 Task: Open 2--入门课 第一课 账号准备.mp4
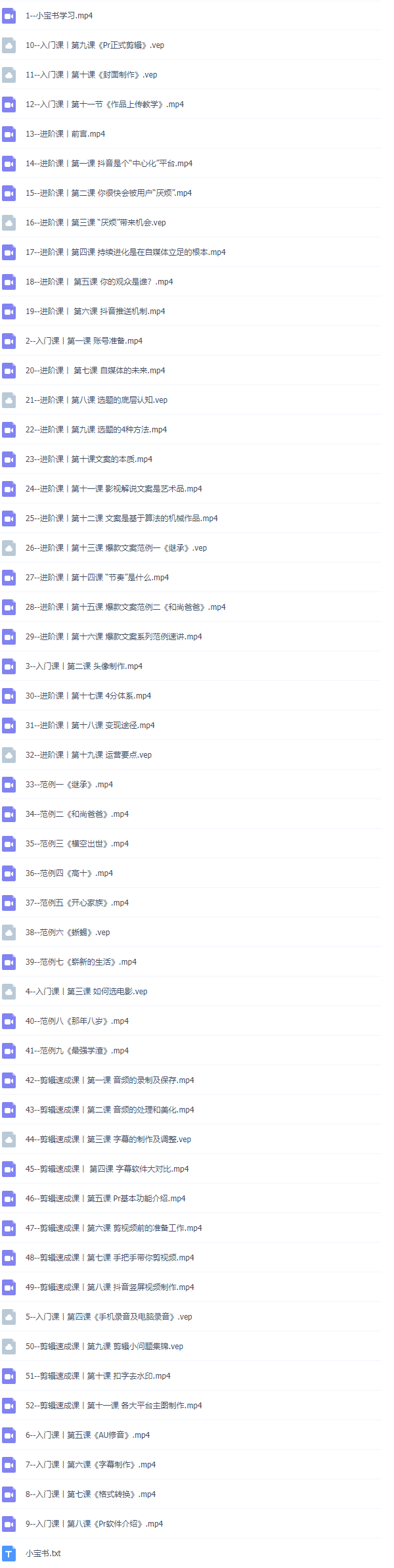tap(84, 340)
